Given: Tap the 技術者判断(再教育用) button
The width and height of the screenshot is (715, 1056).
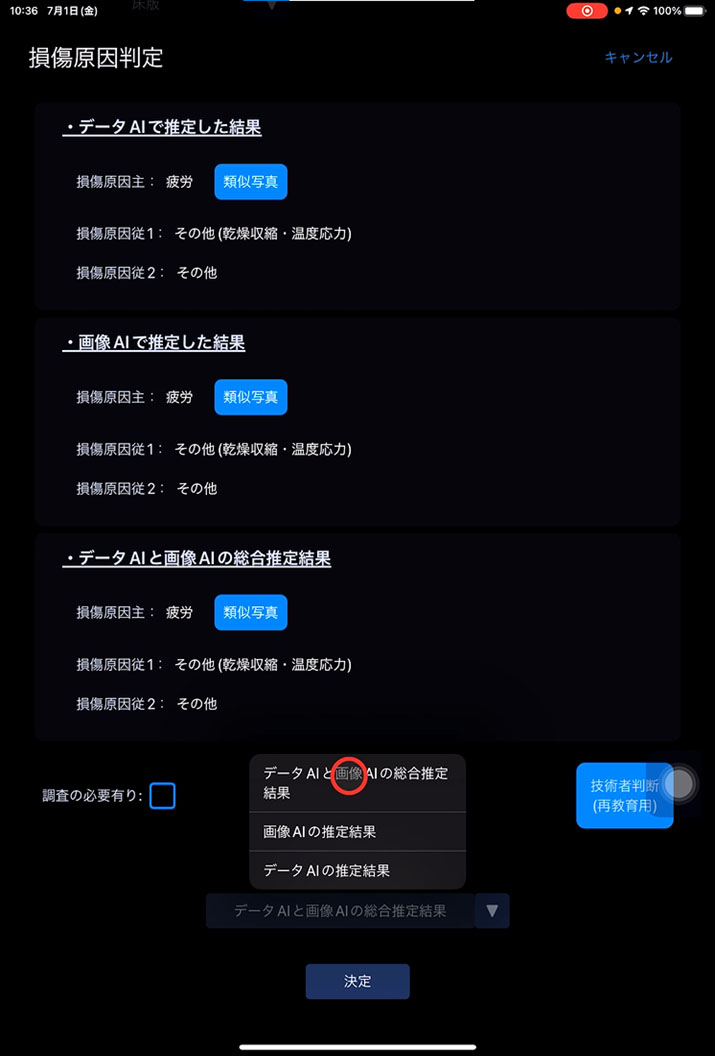Looking at the screenshot, I should [624, 796].
